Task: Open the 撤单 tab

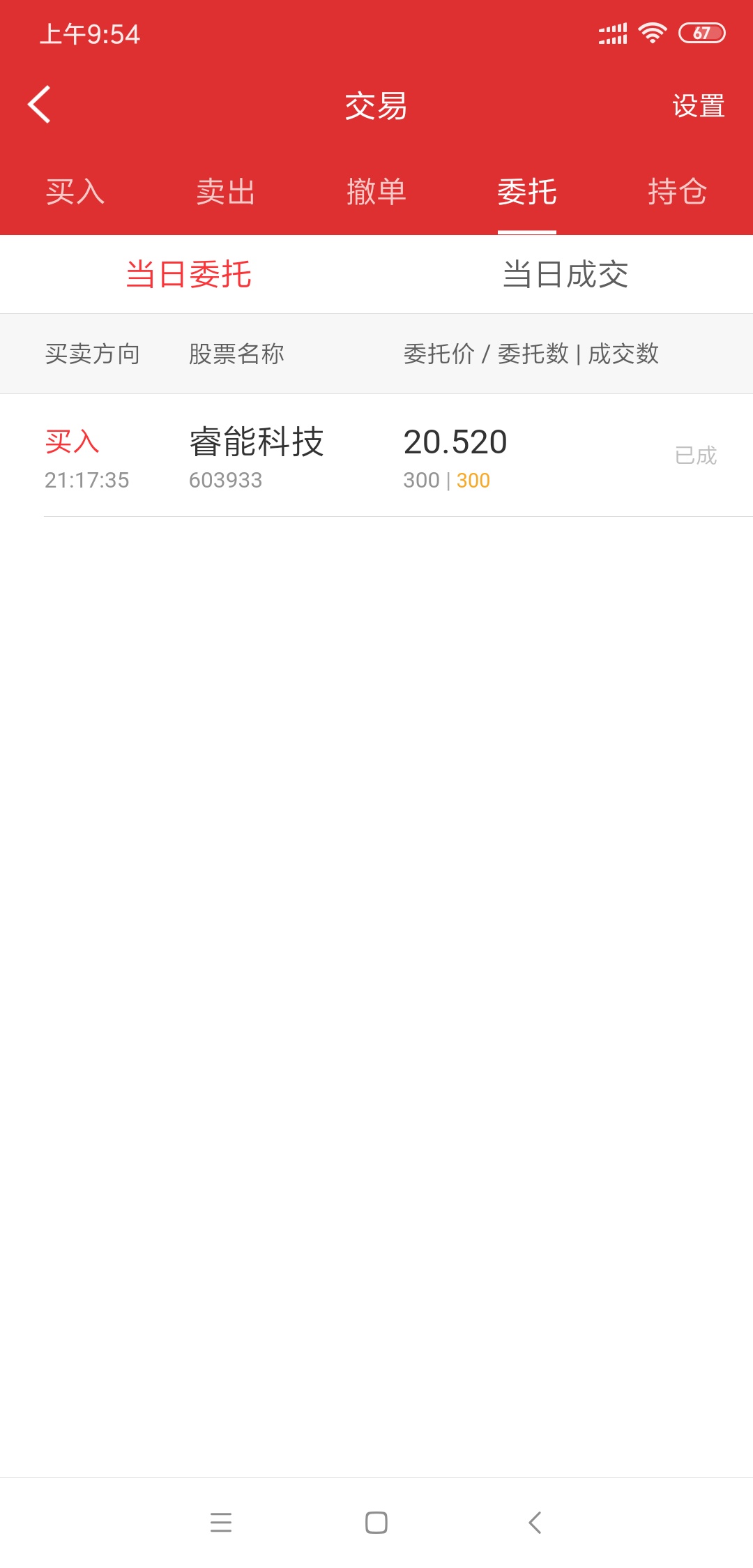Action: tap(376, 191)
